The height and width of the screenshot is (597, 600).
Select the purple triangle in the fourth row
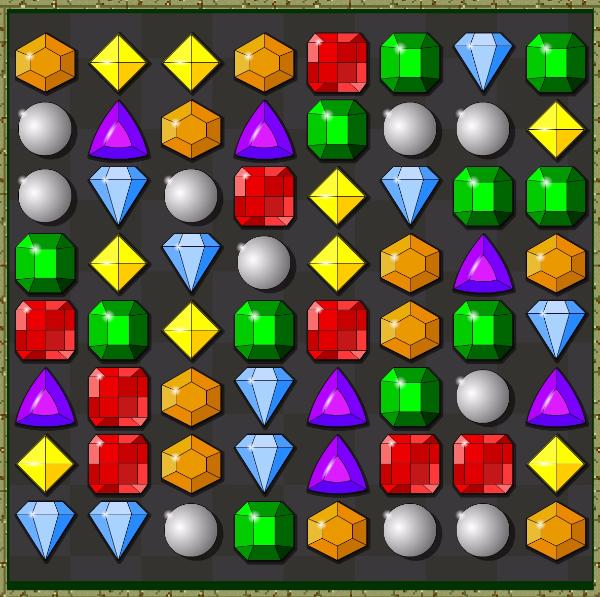click(x=483, y=264)
